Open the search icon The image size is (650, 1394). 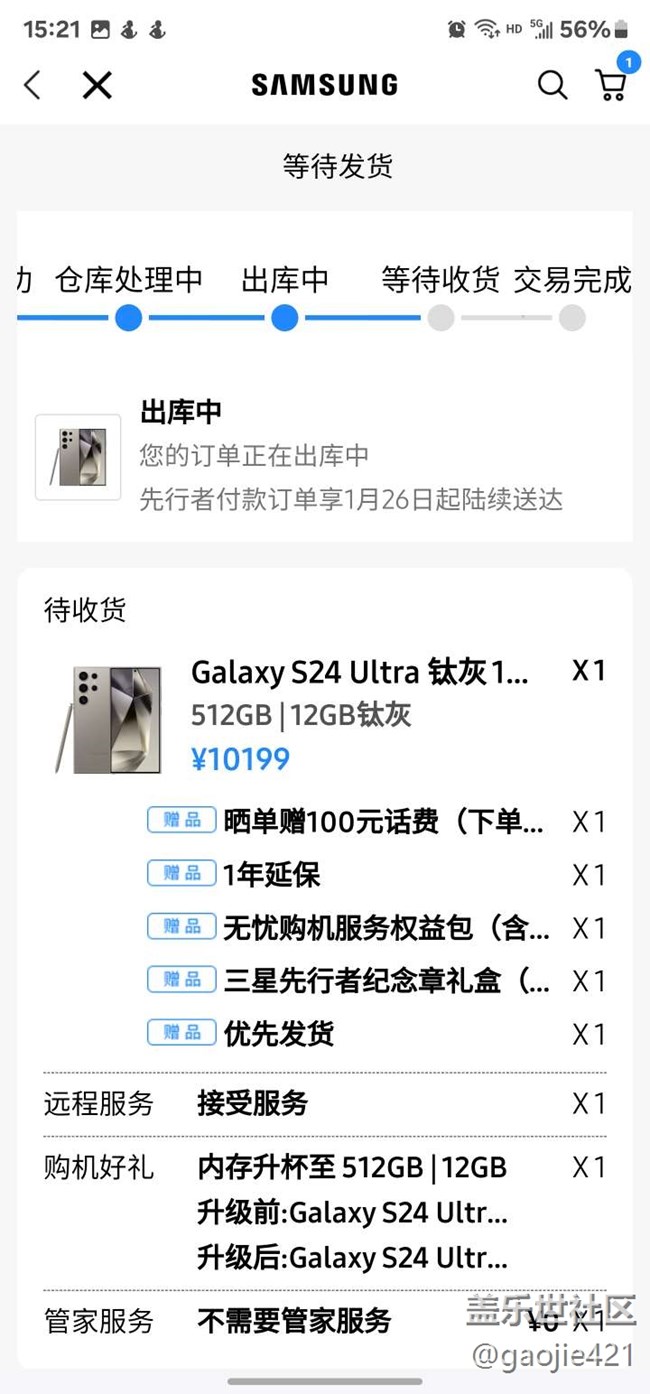tap(552, 85)
